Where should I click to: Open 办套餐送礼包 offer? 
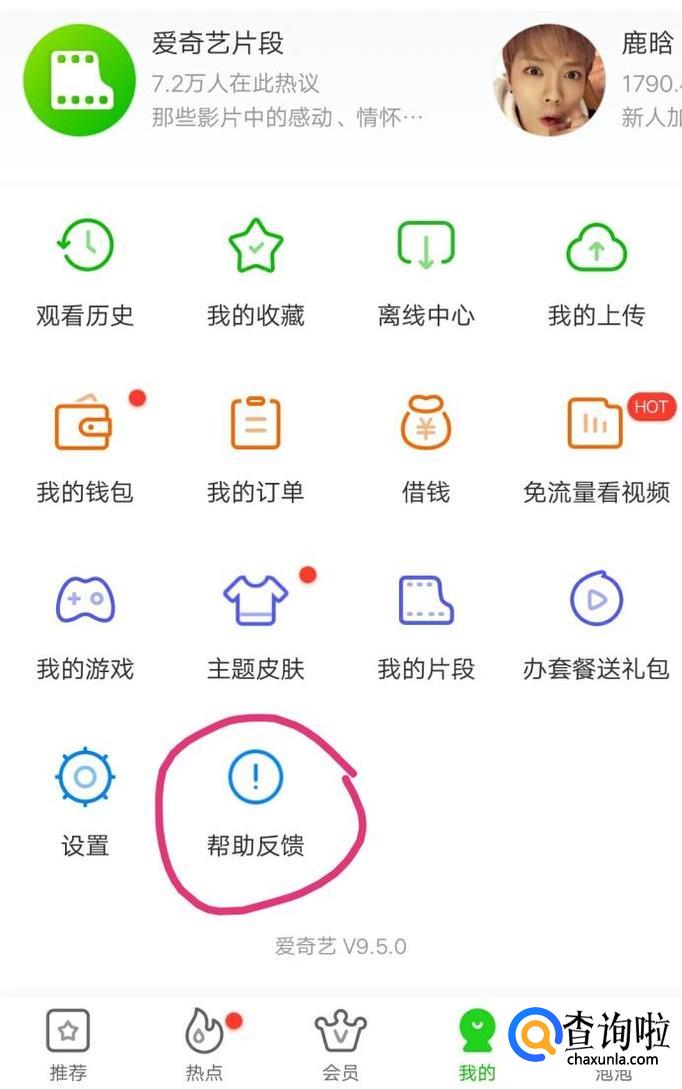[596, 623]
